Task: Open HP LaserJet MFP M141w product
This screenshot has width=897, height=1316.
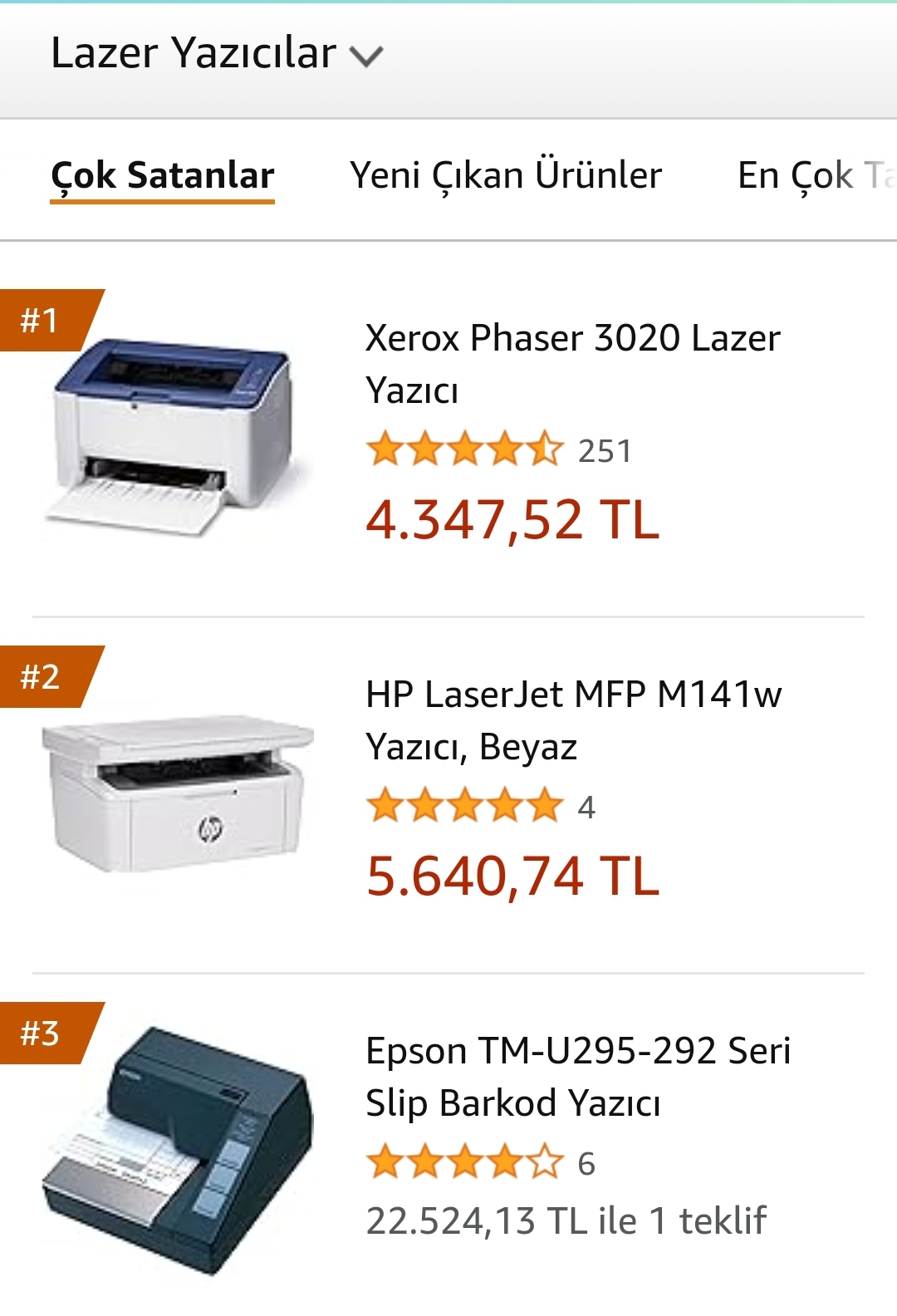Action: tap(572, 719)
